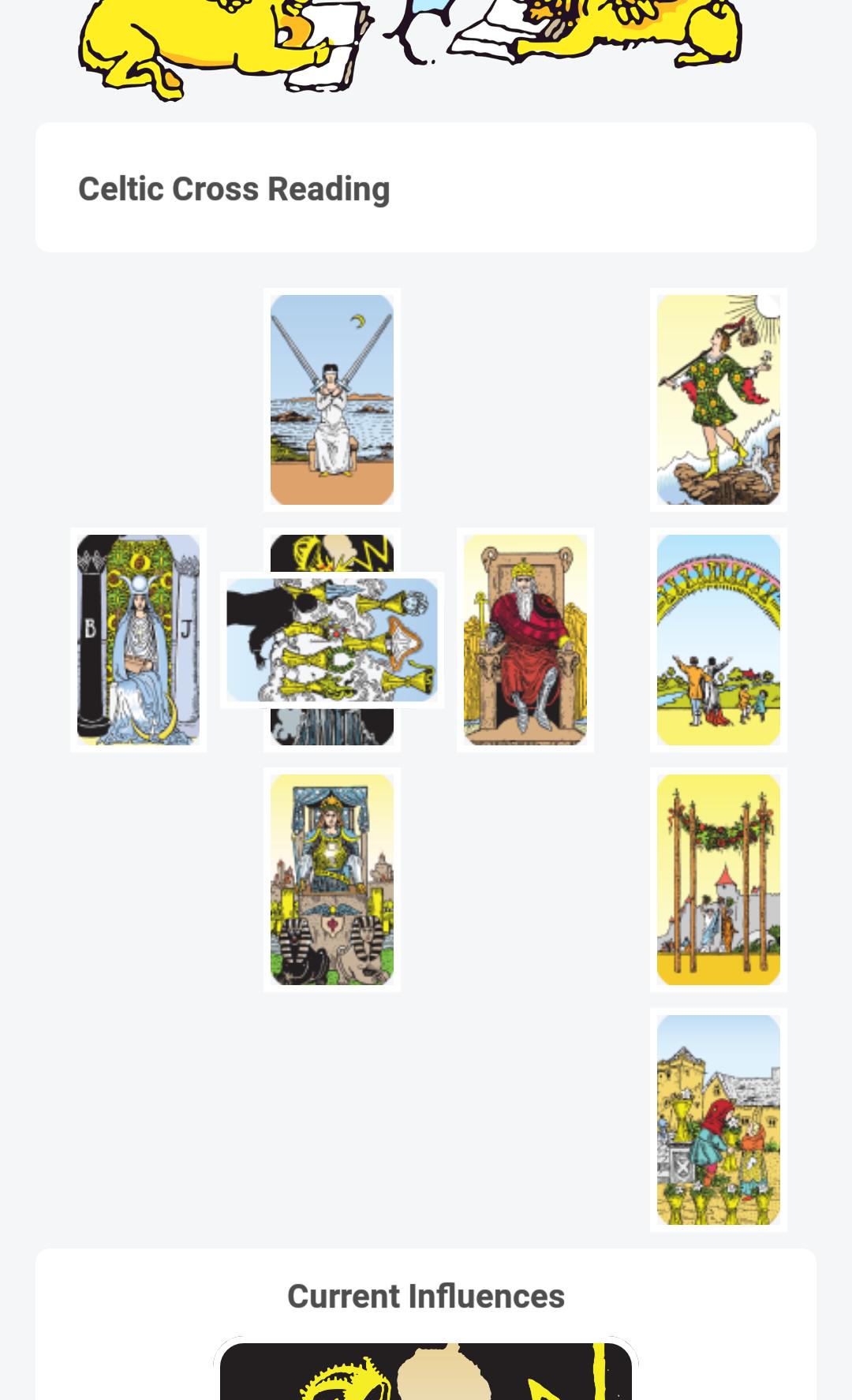View the Six of Cups card
Screen dimensions: 852x1400
pos(718,1119)
